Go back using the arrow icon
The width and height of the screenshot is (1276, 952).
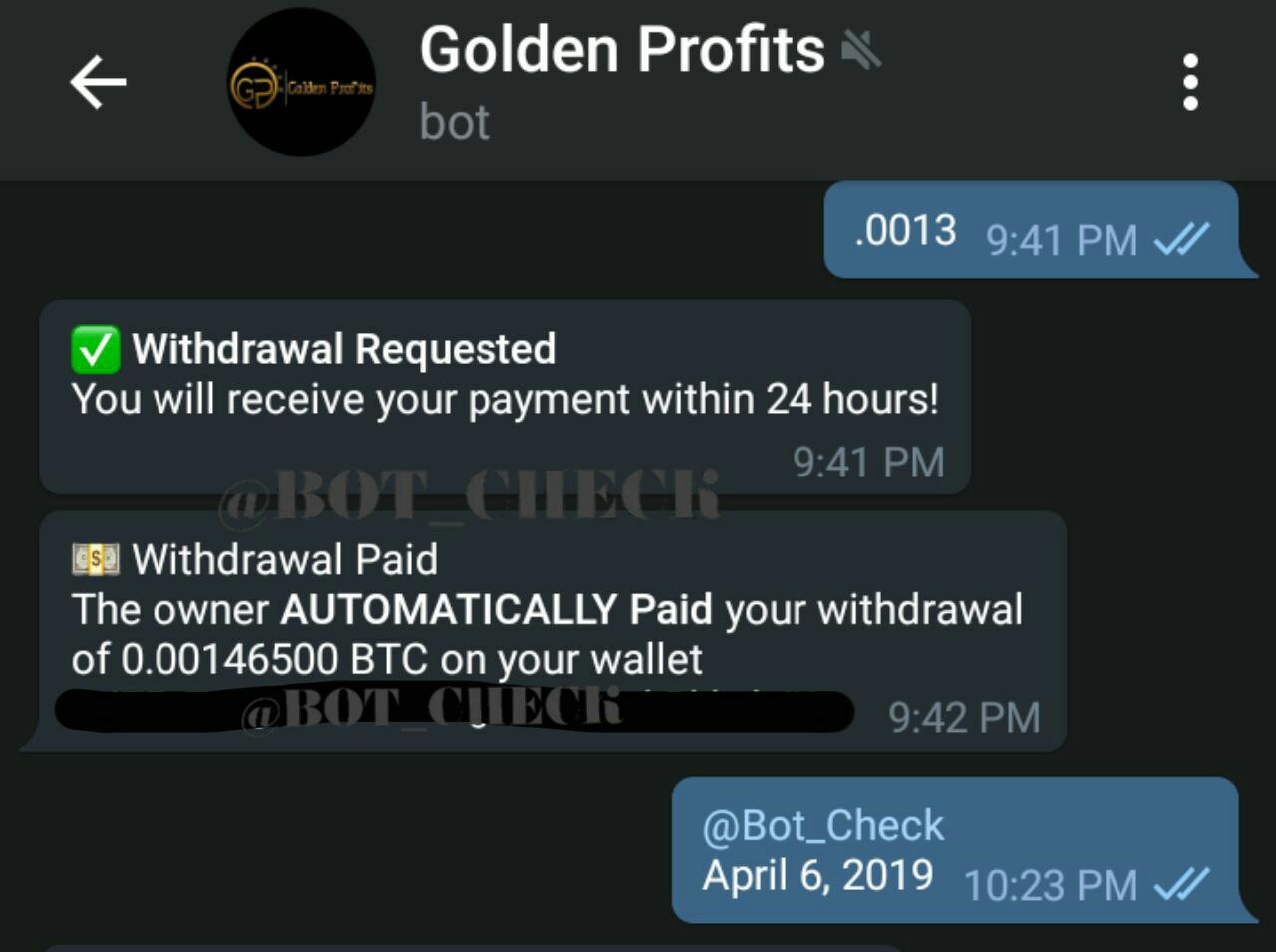pyautogui.click(x=98, y=82)
